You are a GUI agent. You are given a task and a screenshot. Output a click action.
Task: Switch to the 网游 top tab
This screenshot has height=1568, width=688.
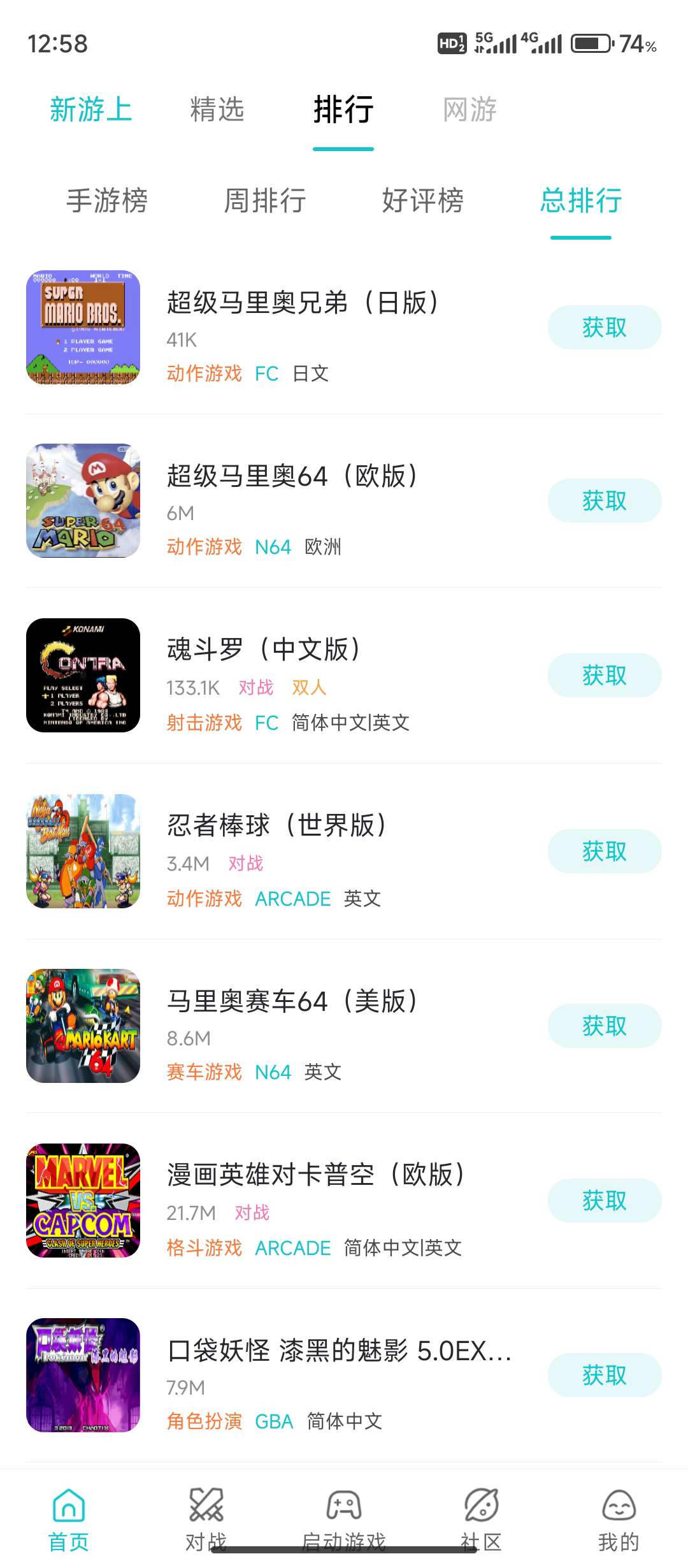tap(469, 109)
